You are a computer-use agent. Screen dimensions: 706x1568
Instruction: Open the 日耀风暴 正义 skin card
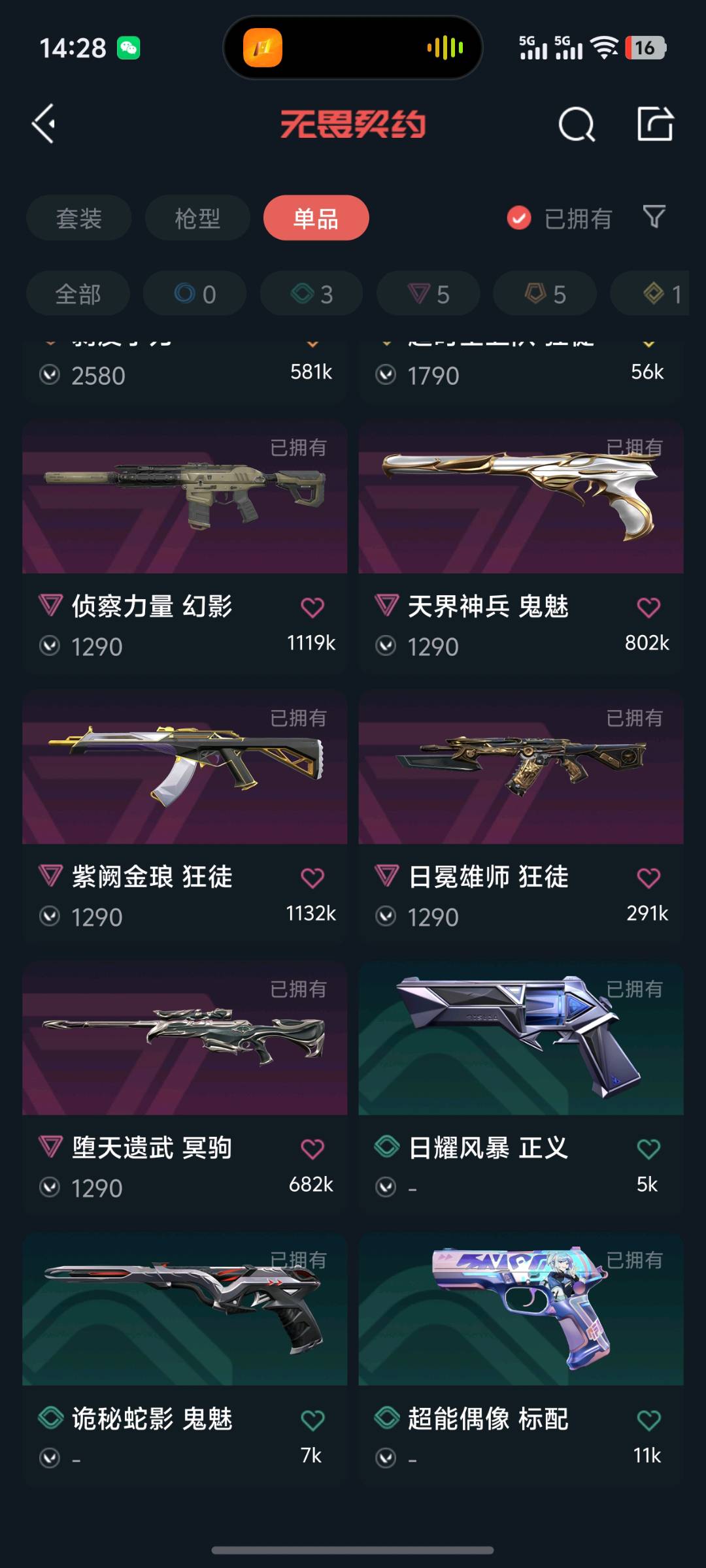pos(521,1088)
